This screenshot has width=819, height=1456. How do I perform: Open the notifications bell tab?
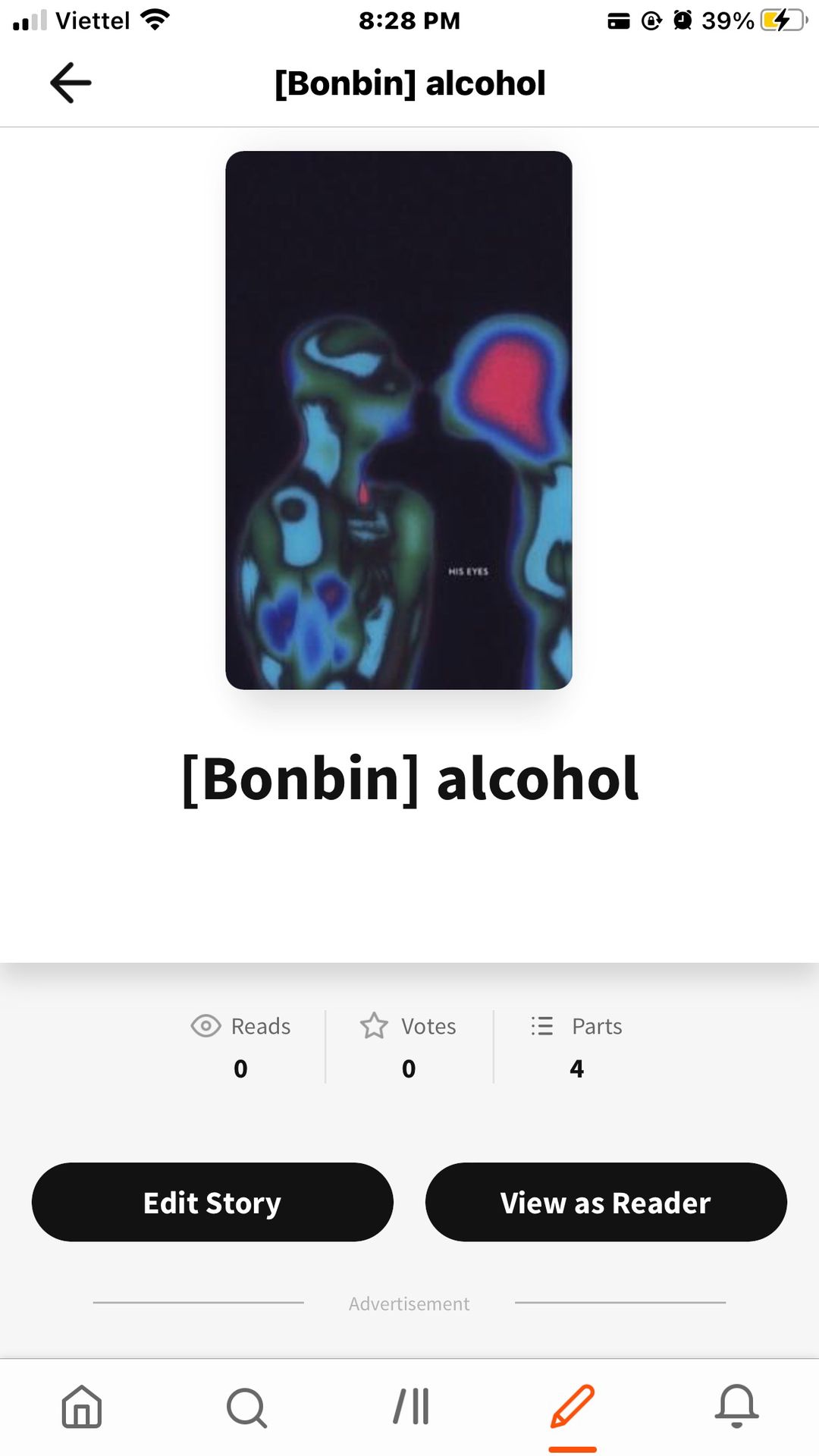click(x=736, y=1407)
